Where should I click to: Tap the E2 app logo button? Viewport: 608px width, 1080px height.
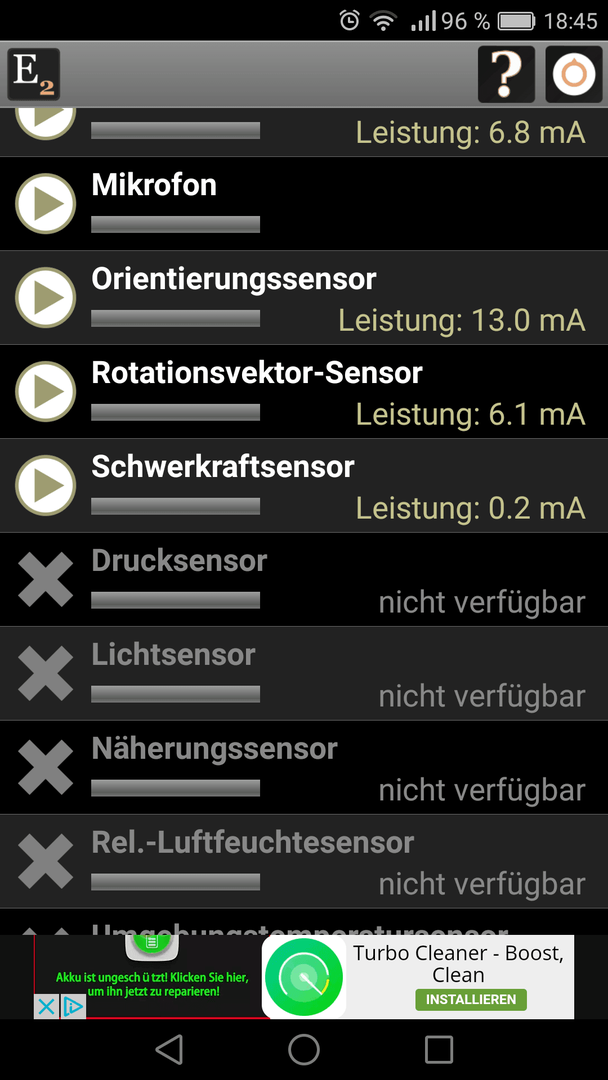(x=34, y=74)
